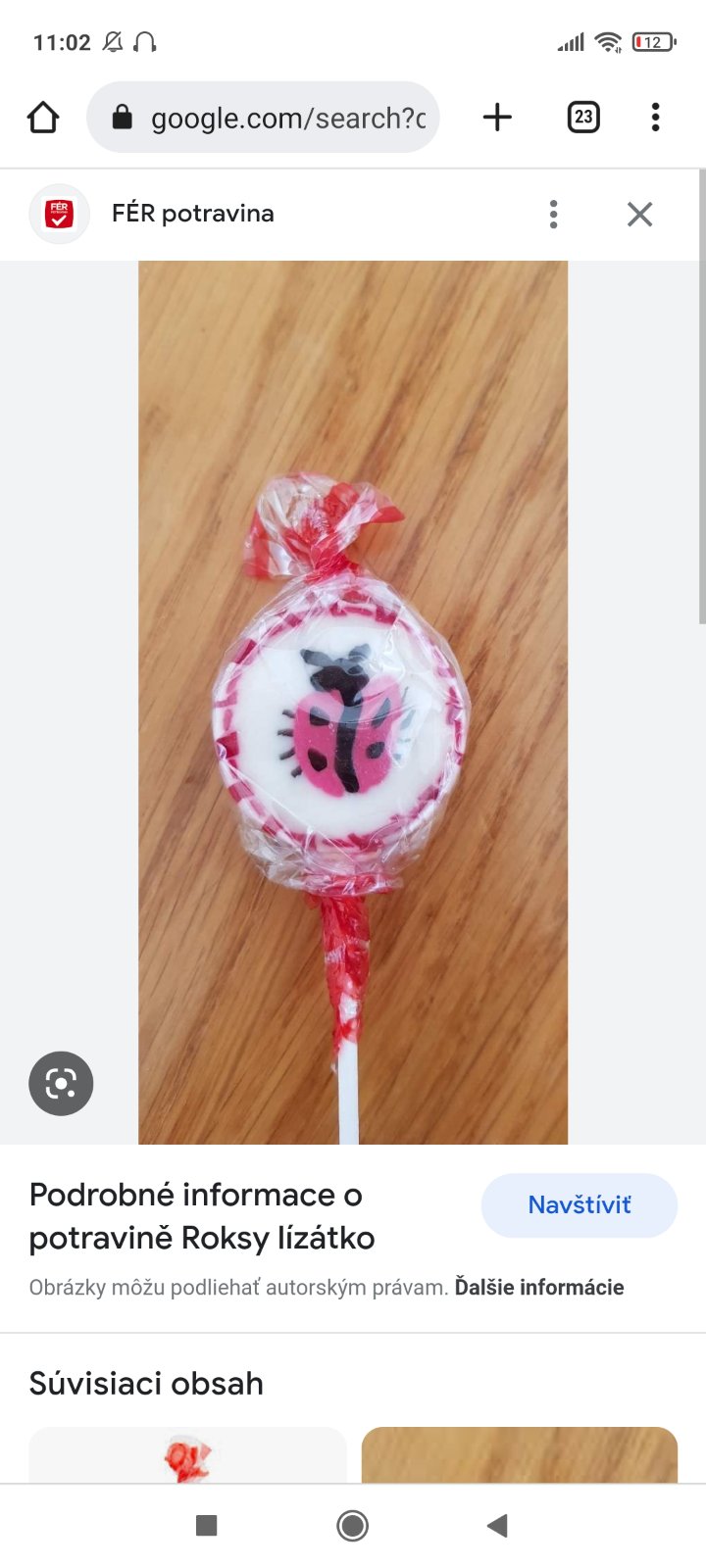Screen dimensions: 706x1568
Task: Search this image with Google Lens
Action: 61,1083
